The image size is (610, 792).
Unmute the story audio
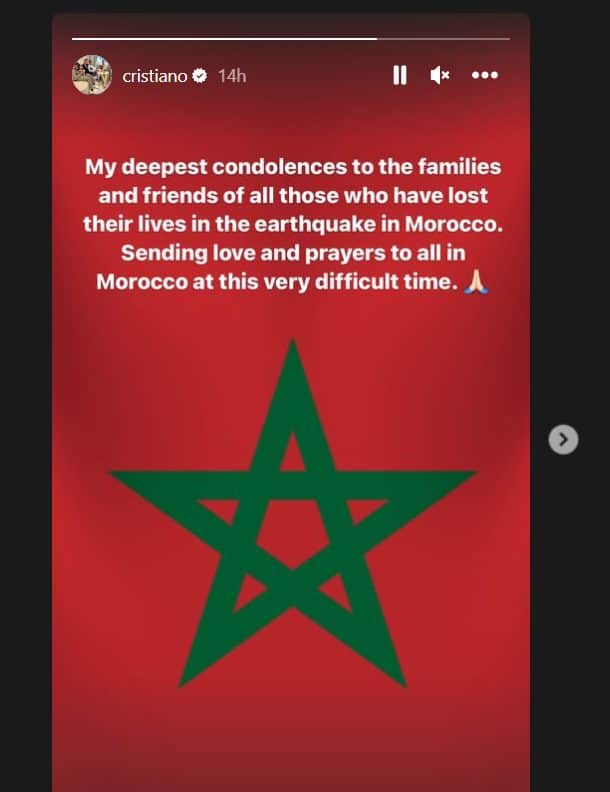pos(440,75)
